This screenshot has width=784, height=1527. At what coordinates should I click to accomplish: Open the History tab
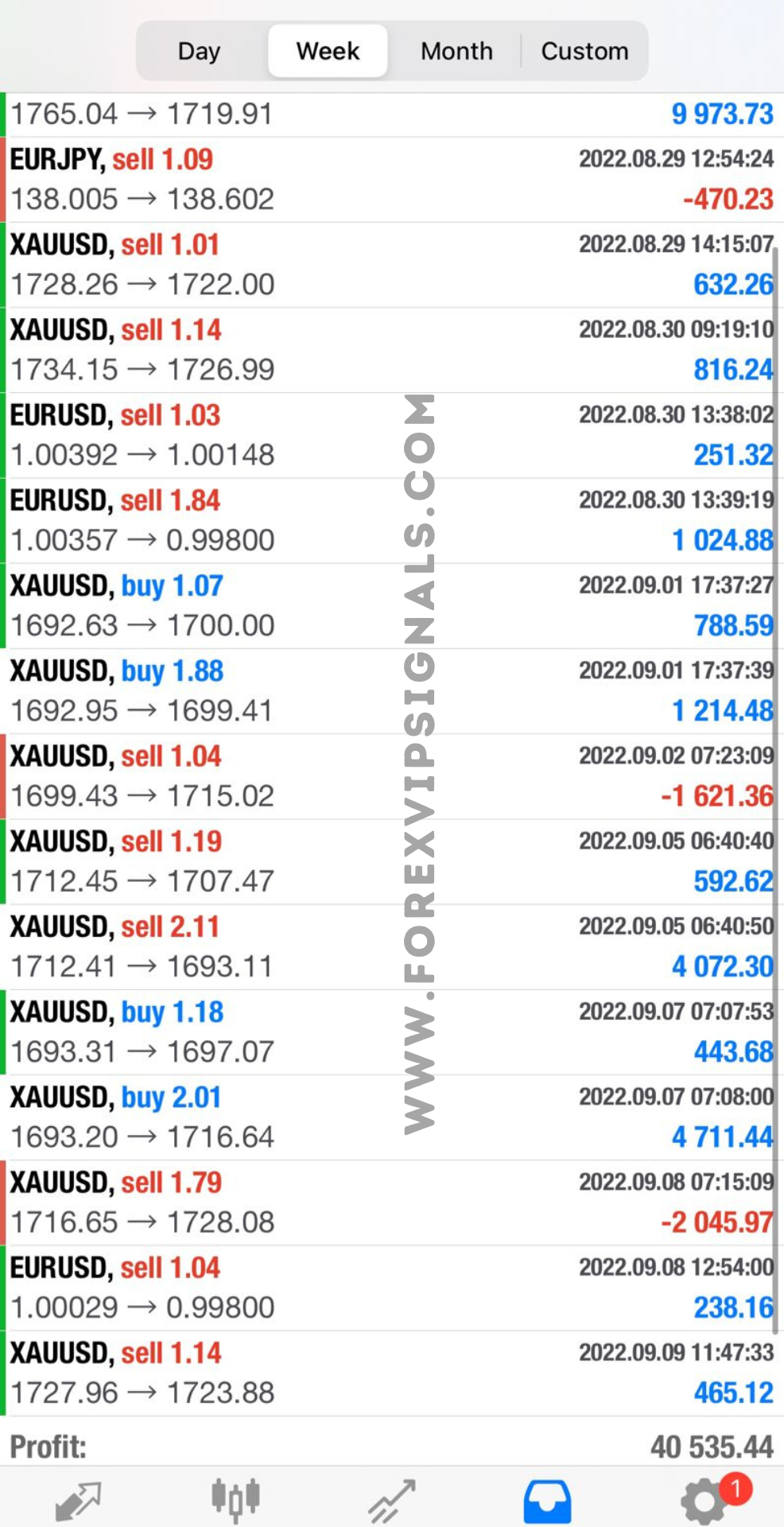[547, 1500]
